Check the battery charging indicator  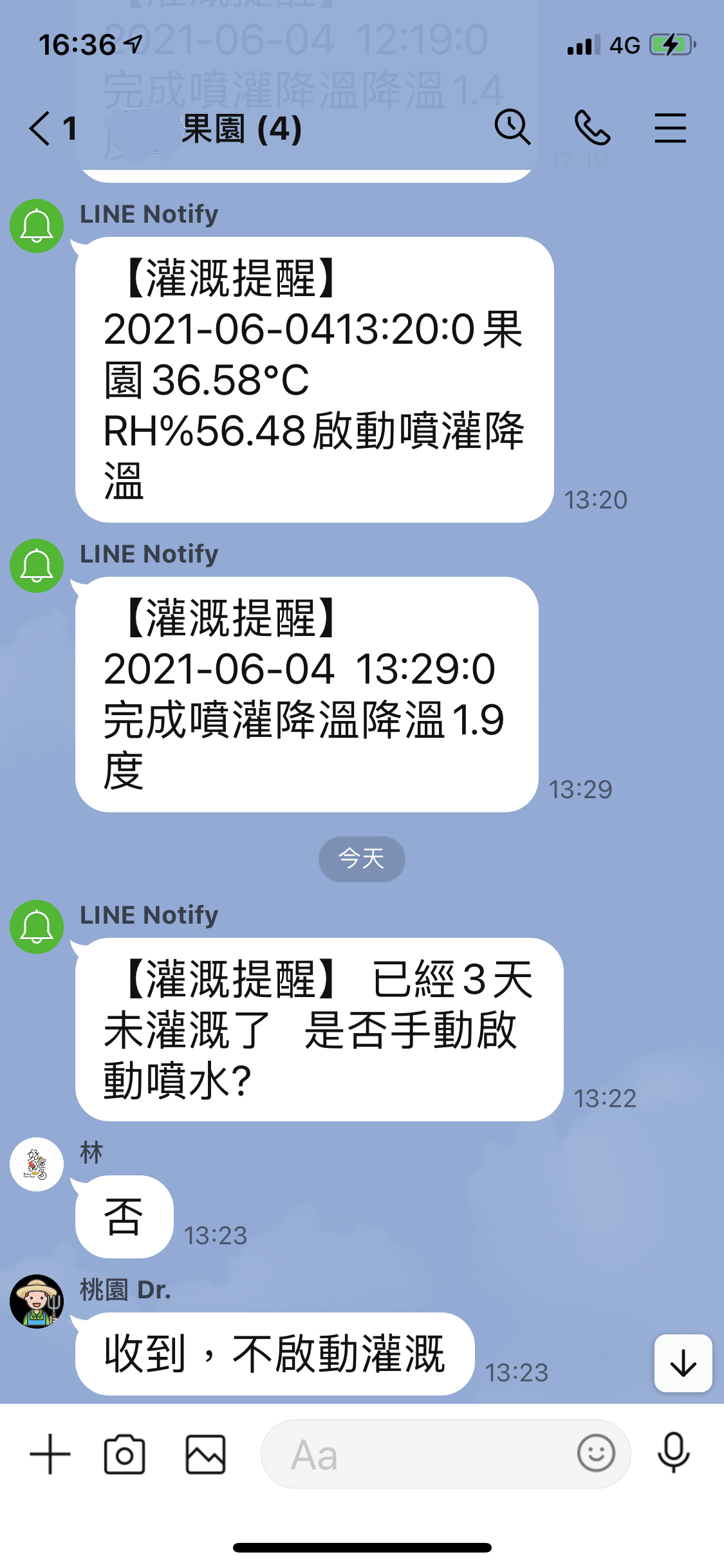point(670,44)
